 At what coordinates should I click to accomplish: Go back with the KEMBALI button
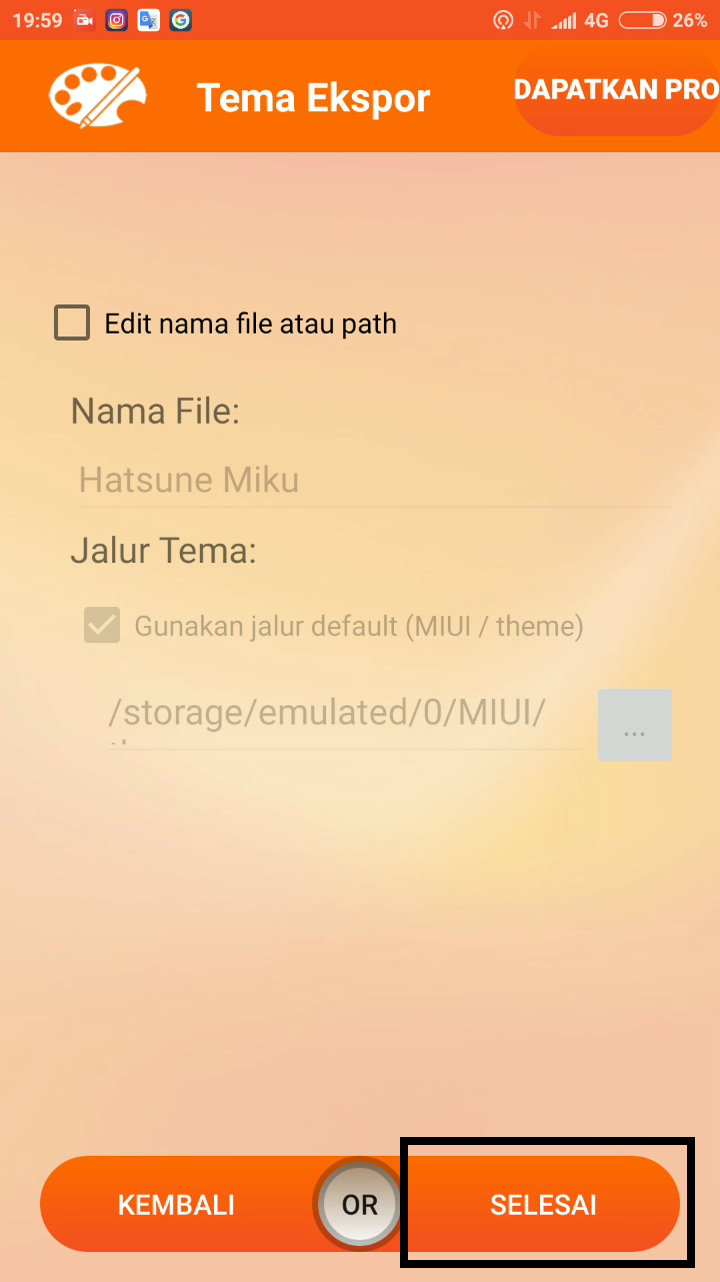coord(177,1205)
